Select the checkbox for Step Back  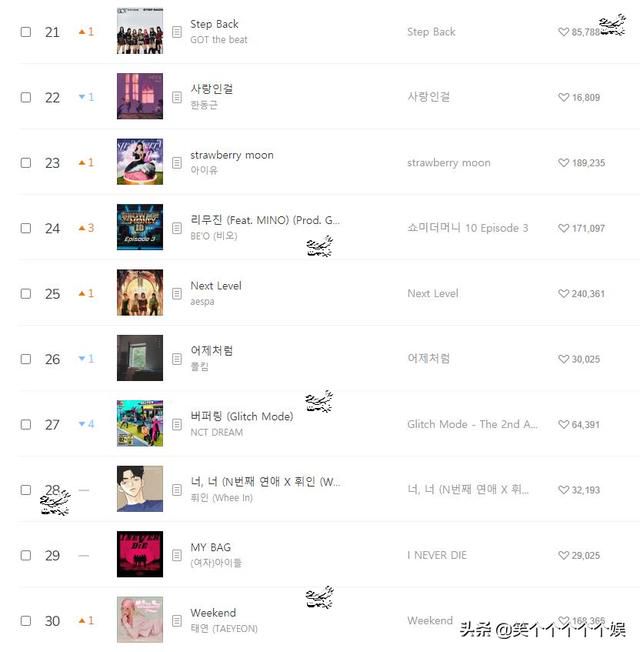pyautogui.click(x=26, y=32)
